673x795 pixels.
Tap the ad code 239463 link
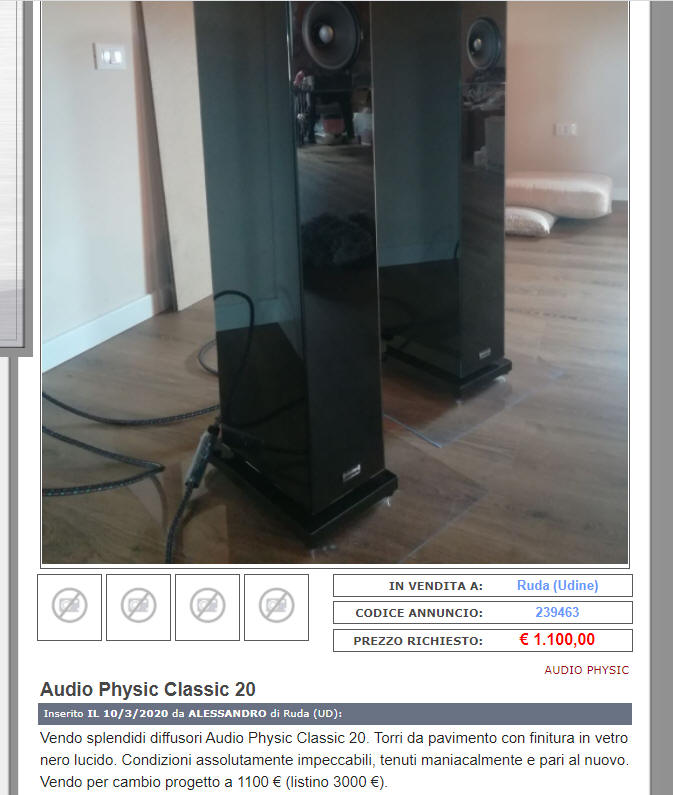[557, 613]
